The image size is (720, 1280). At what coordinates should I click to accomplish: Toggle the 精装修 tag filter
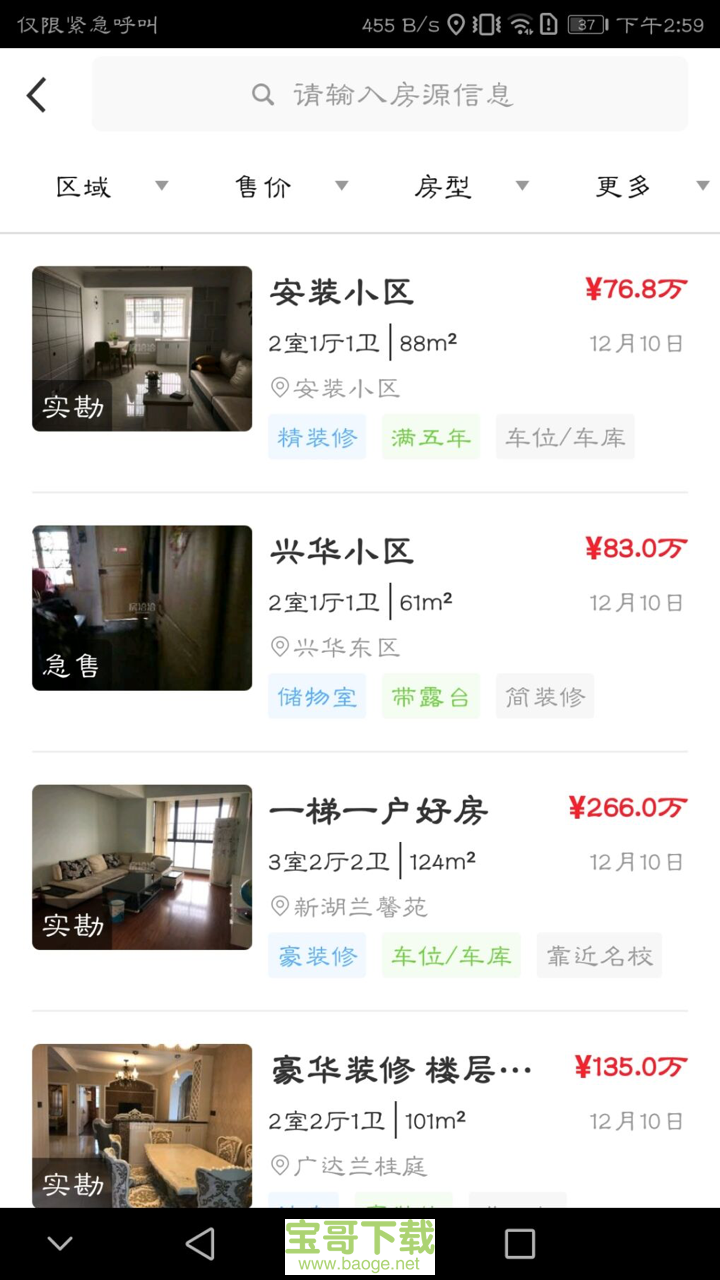(317, 437)
